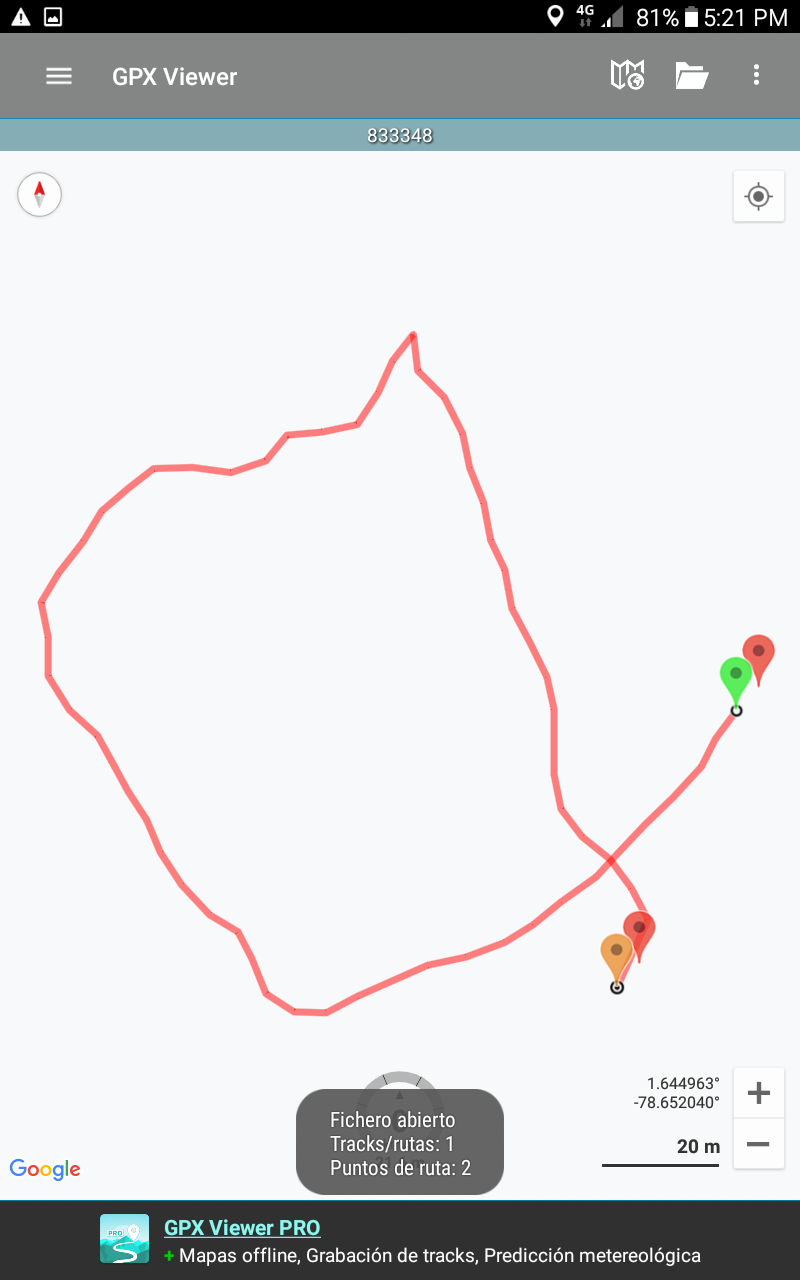The height and width of the screenshot is (1280, 800).
Task: Zoom in with the plus button
Action: [x=758, y=1093]
